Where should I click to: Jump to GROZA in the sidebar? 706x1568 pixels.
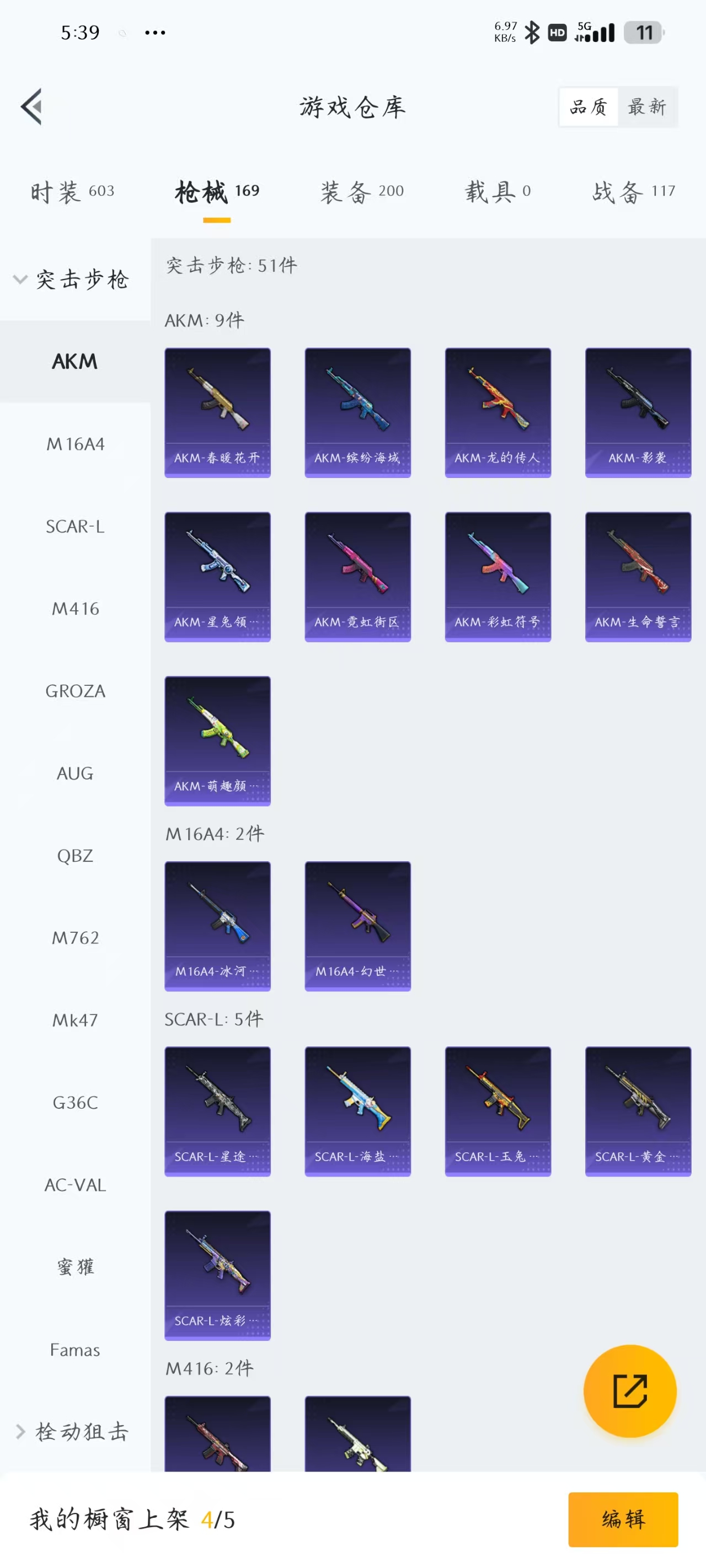pos(75,691)
